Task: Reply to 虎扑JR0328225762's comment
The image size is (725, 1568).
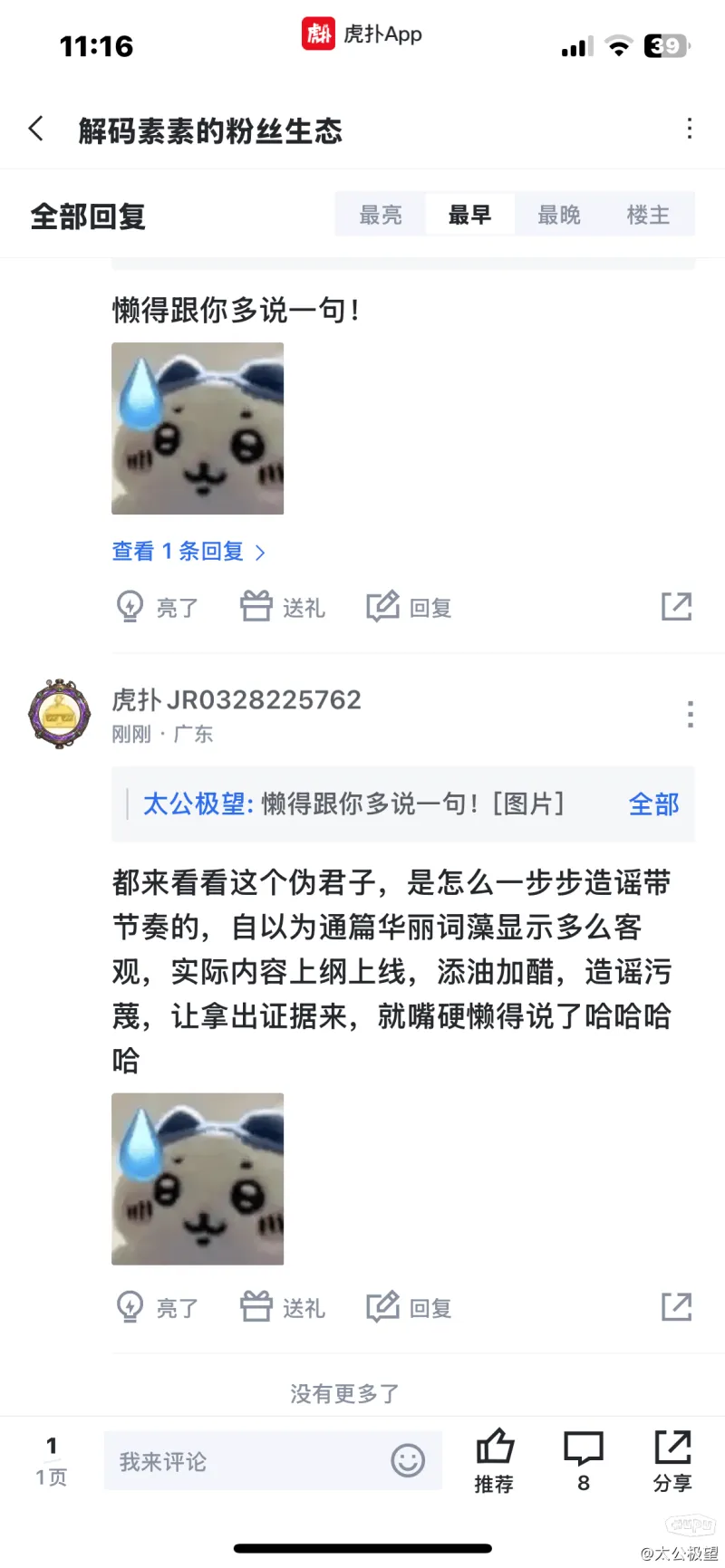Action: pos(410,1307)
